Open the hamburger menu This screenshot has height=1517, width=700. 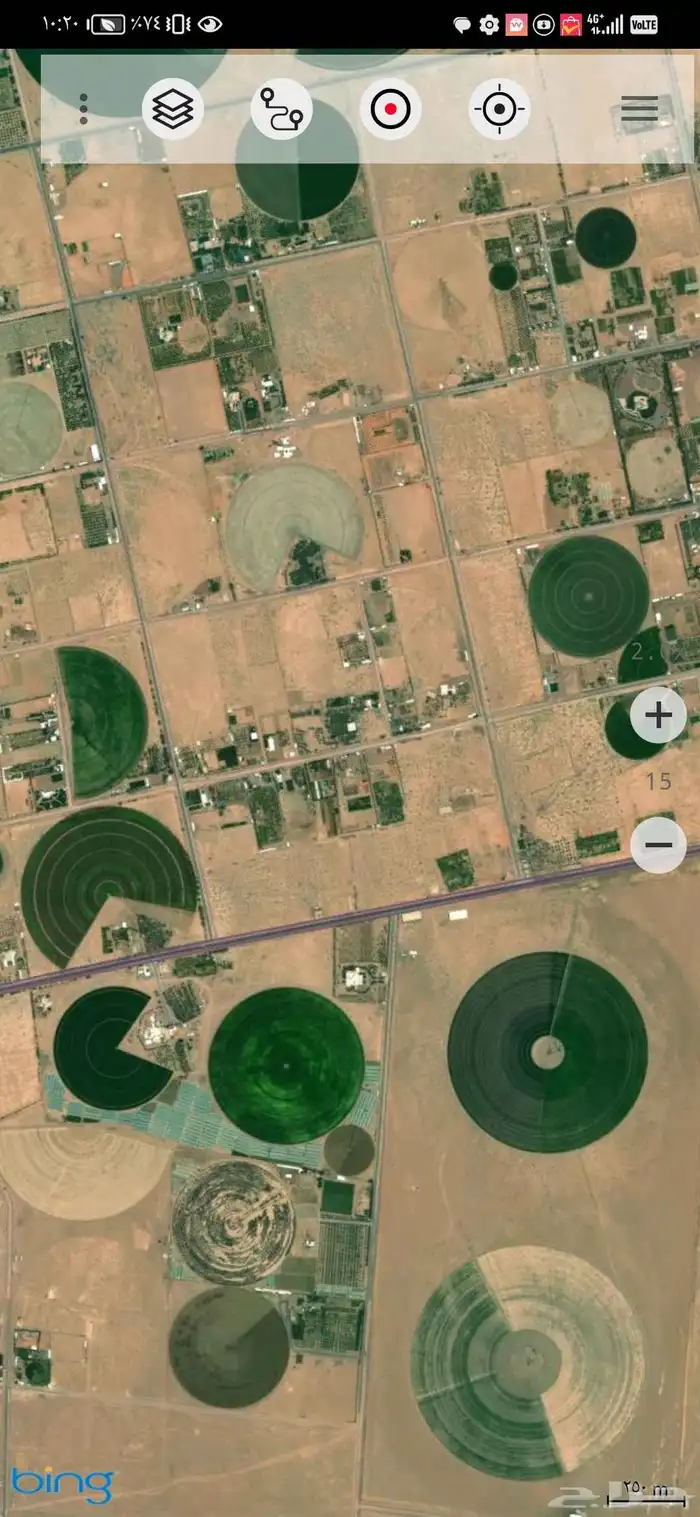click(x=640, y=109)
